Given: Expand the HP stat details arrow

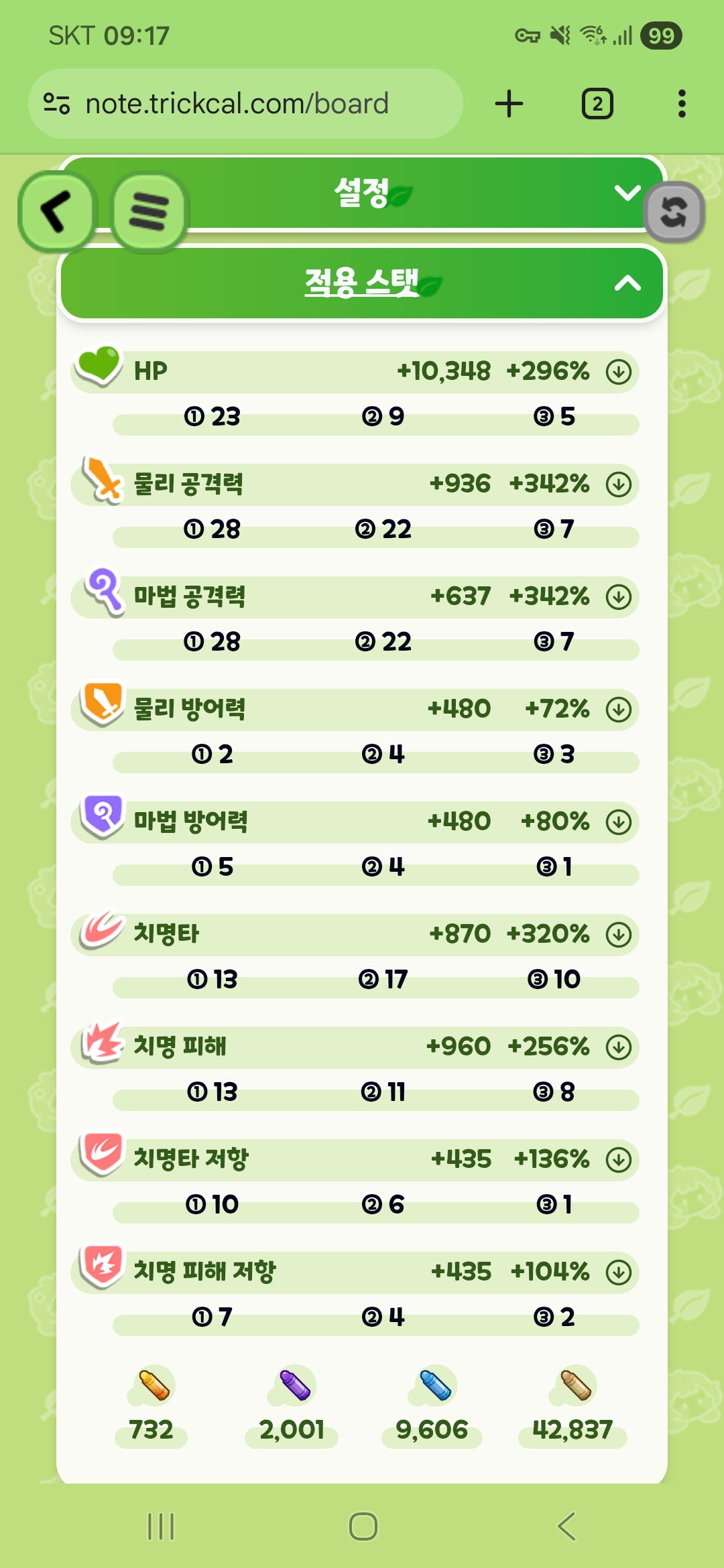Looking at the screenshot, I should coord(618,371).
